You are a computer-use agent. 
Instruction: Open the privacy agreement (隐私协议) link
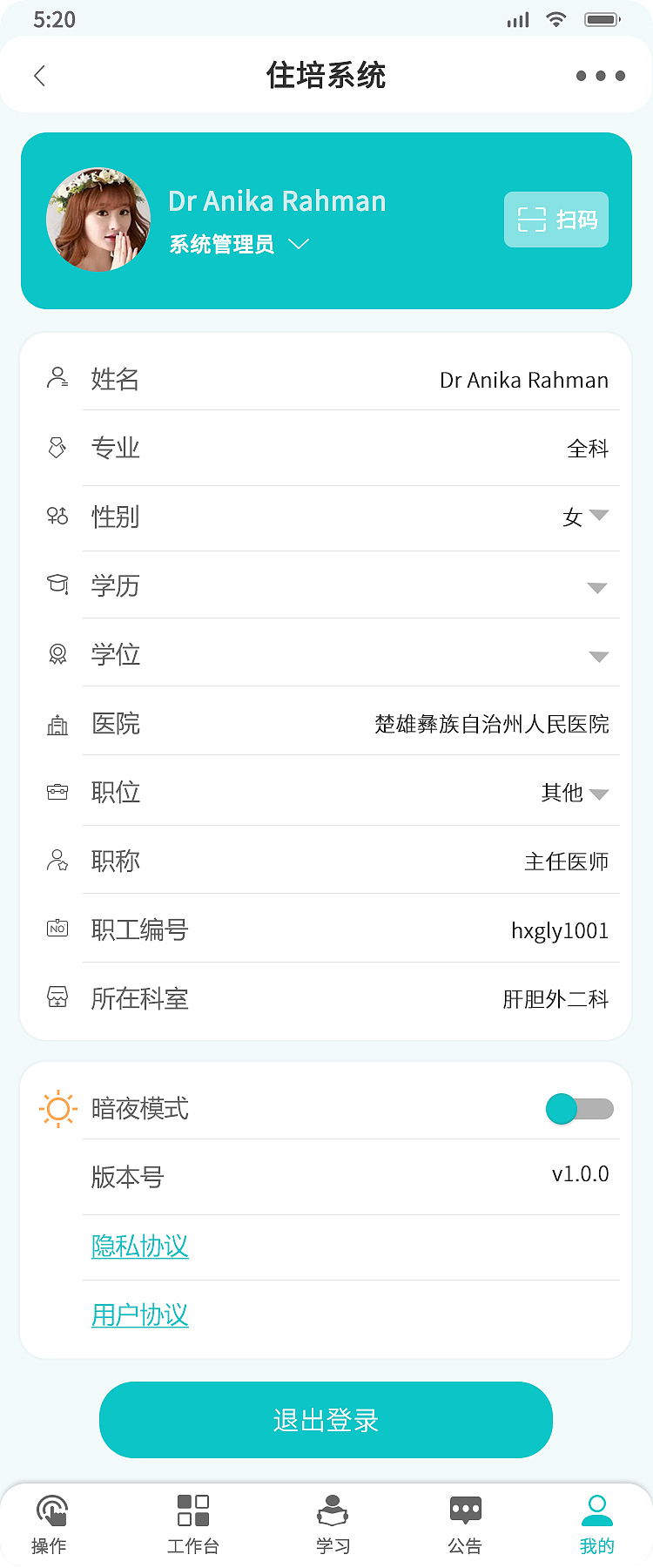pos(139,1246)
